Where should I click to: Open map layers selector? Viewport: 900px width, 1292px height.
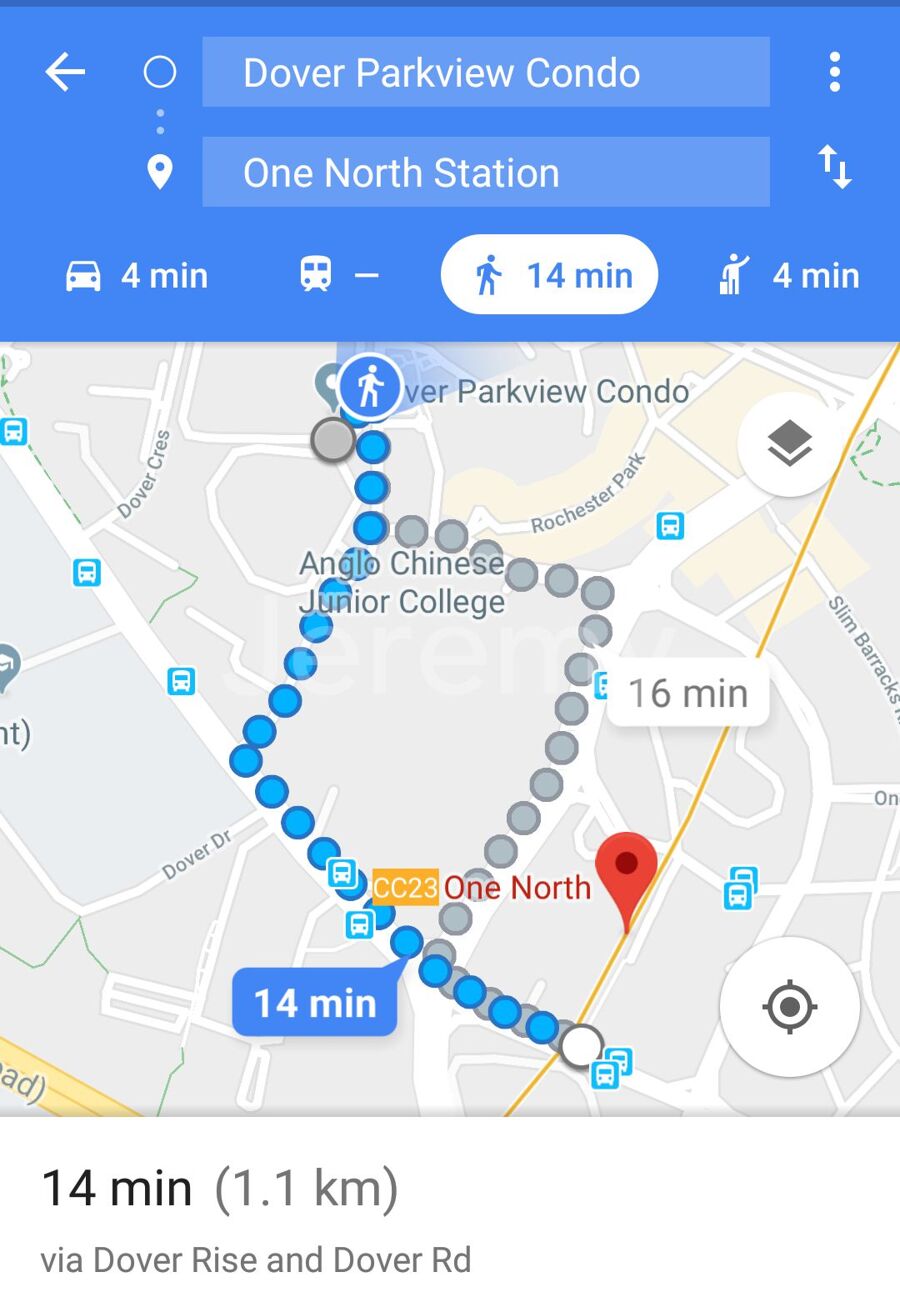click(x=790, y=444)
